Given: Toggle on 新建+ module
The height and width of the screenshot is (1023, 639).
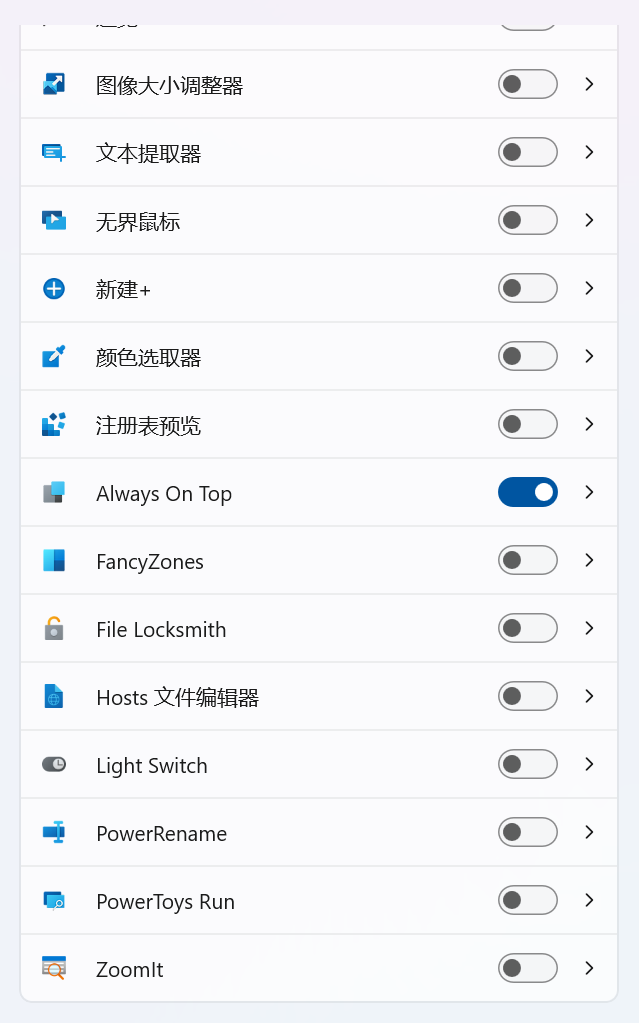Looking at the screenshot, I should tap(527, 288).
